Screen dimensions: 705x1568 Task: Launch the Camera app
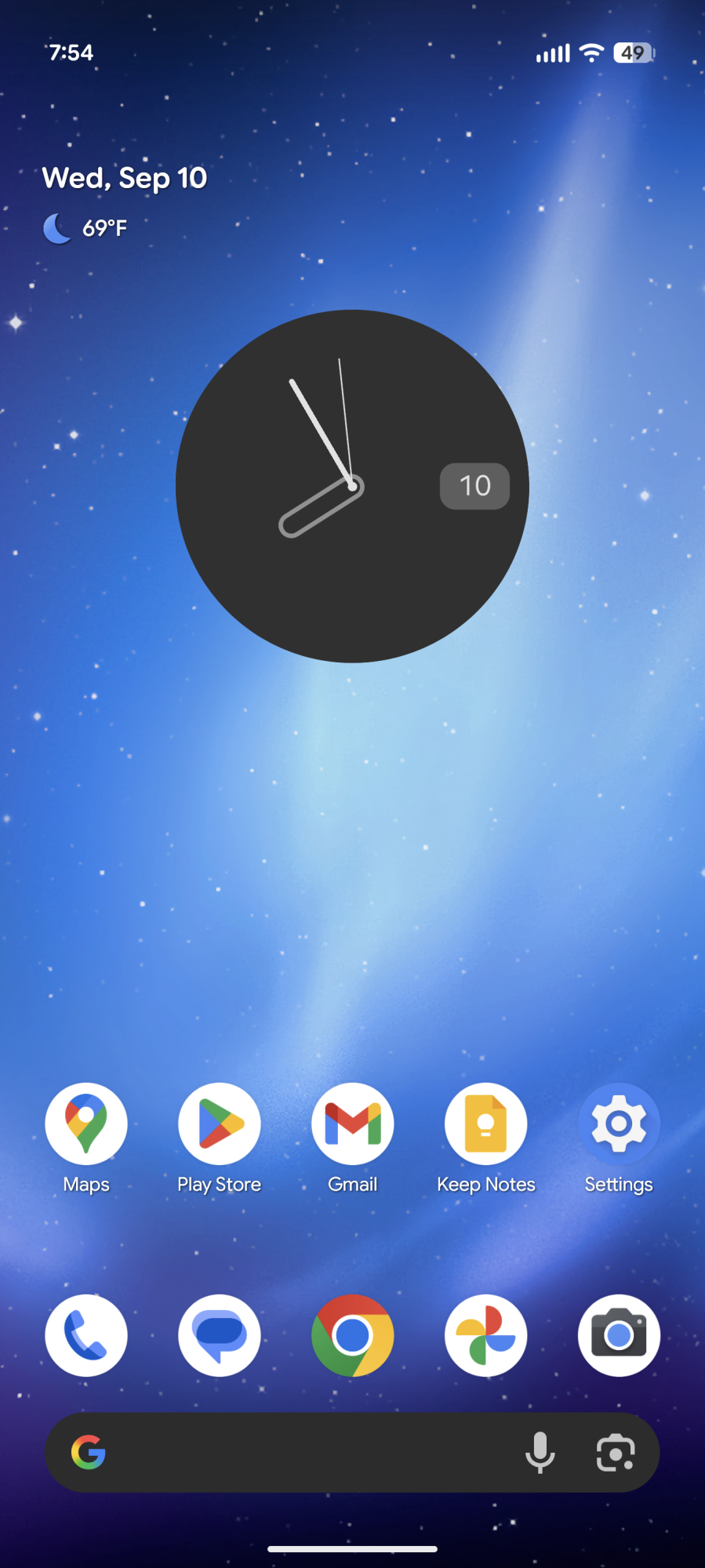point(619,1335)
